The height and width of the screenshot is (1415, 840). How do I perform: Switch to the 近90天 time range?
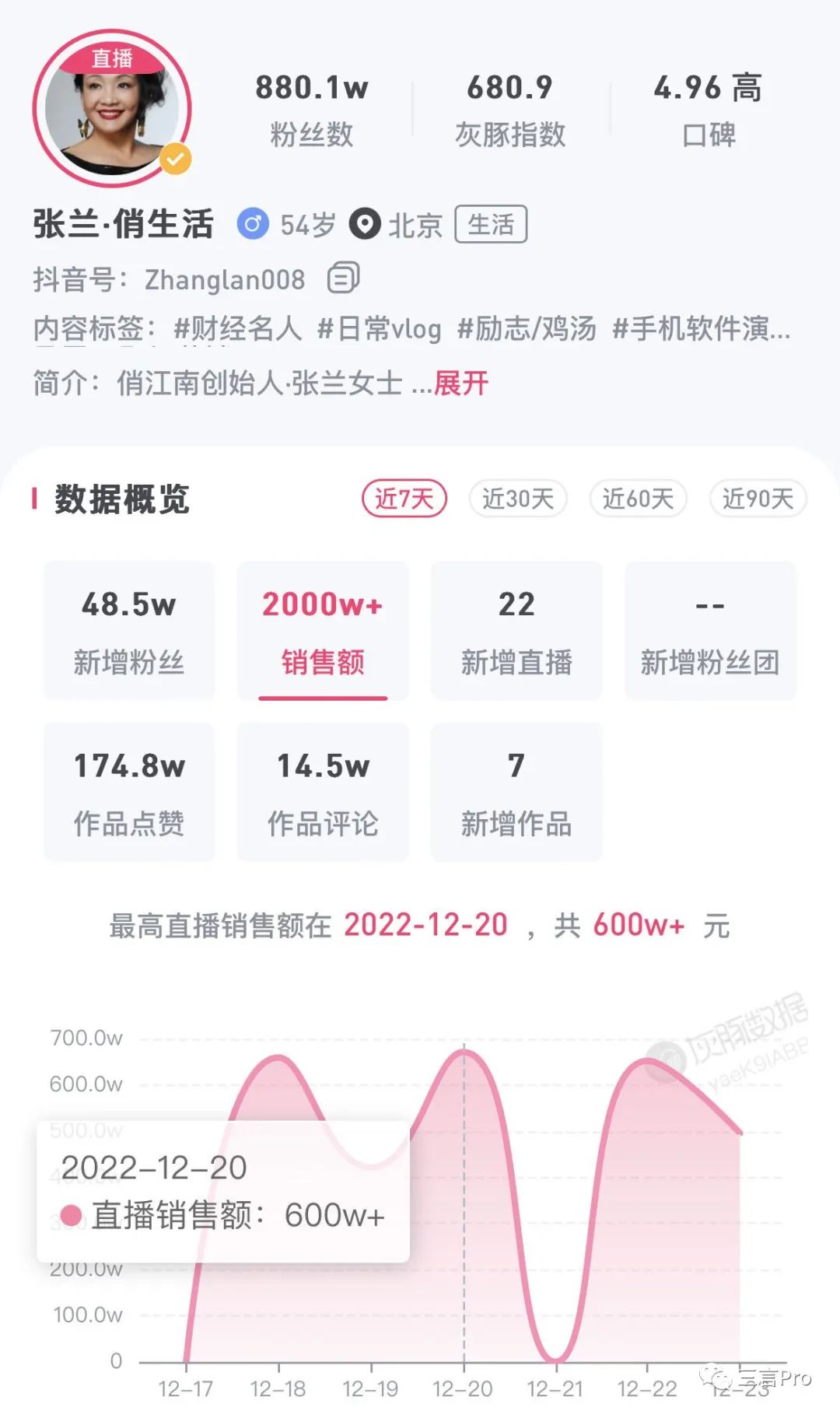[x=758, y=499]
